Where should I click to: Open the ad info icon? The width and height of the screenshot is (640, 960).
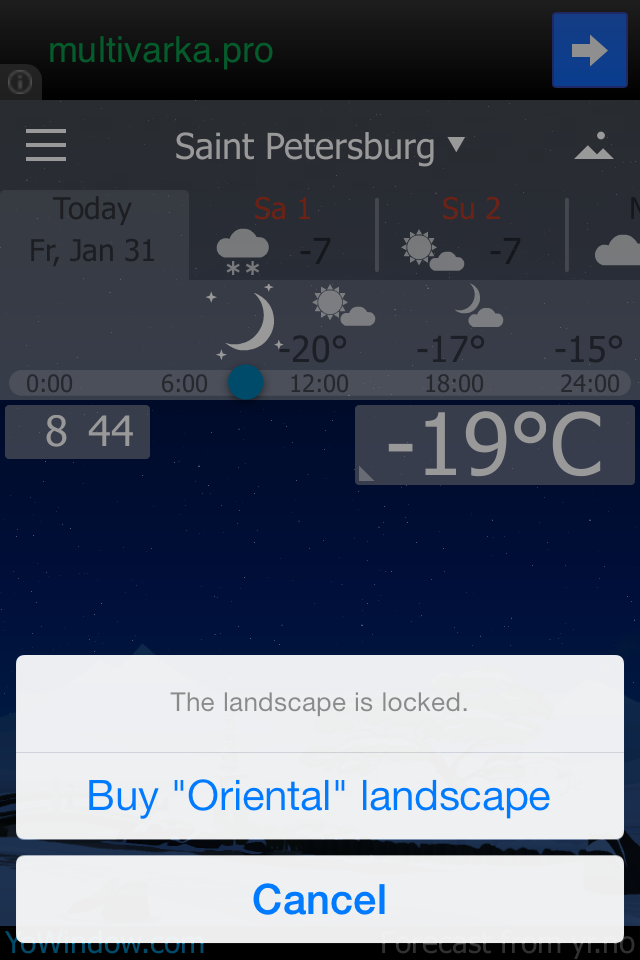(x=20, y=82)
